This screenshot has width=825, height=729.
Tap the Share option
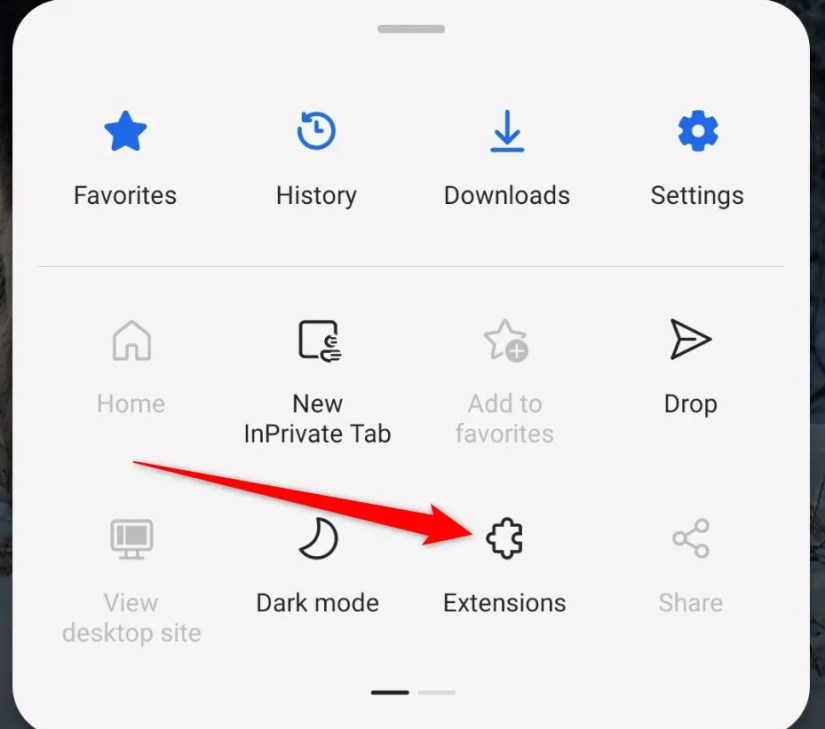690,565
